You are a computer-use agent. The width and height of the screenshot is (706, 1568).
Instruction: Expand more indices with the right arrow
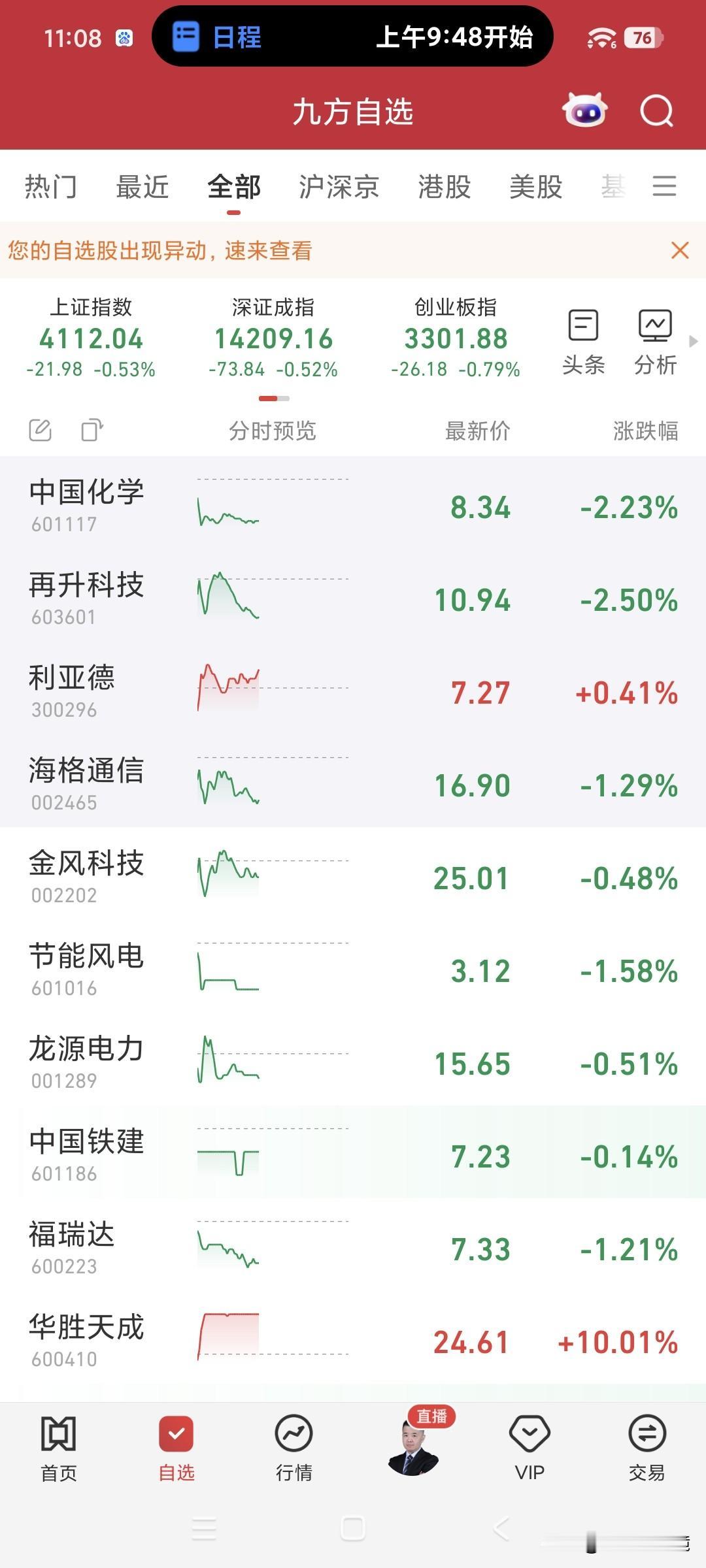tap(693, 340)
